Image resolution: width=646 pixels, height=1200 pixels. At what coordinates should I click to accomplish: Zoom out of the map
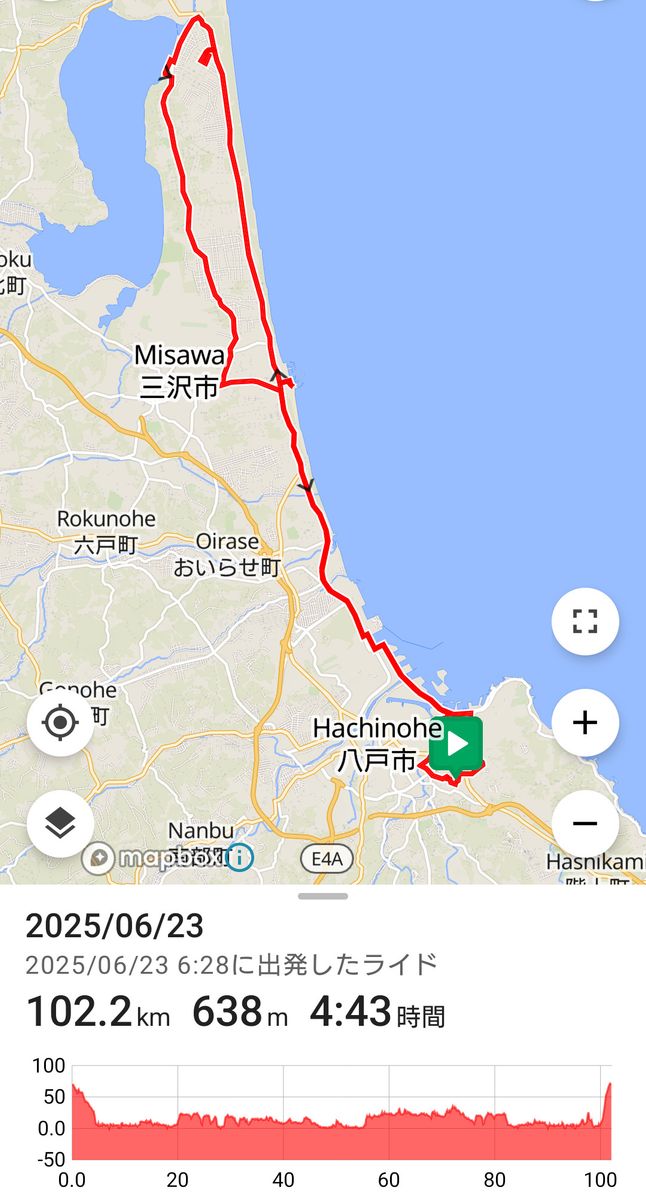coord(585,824)
